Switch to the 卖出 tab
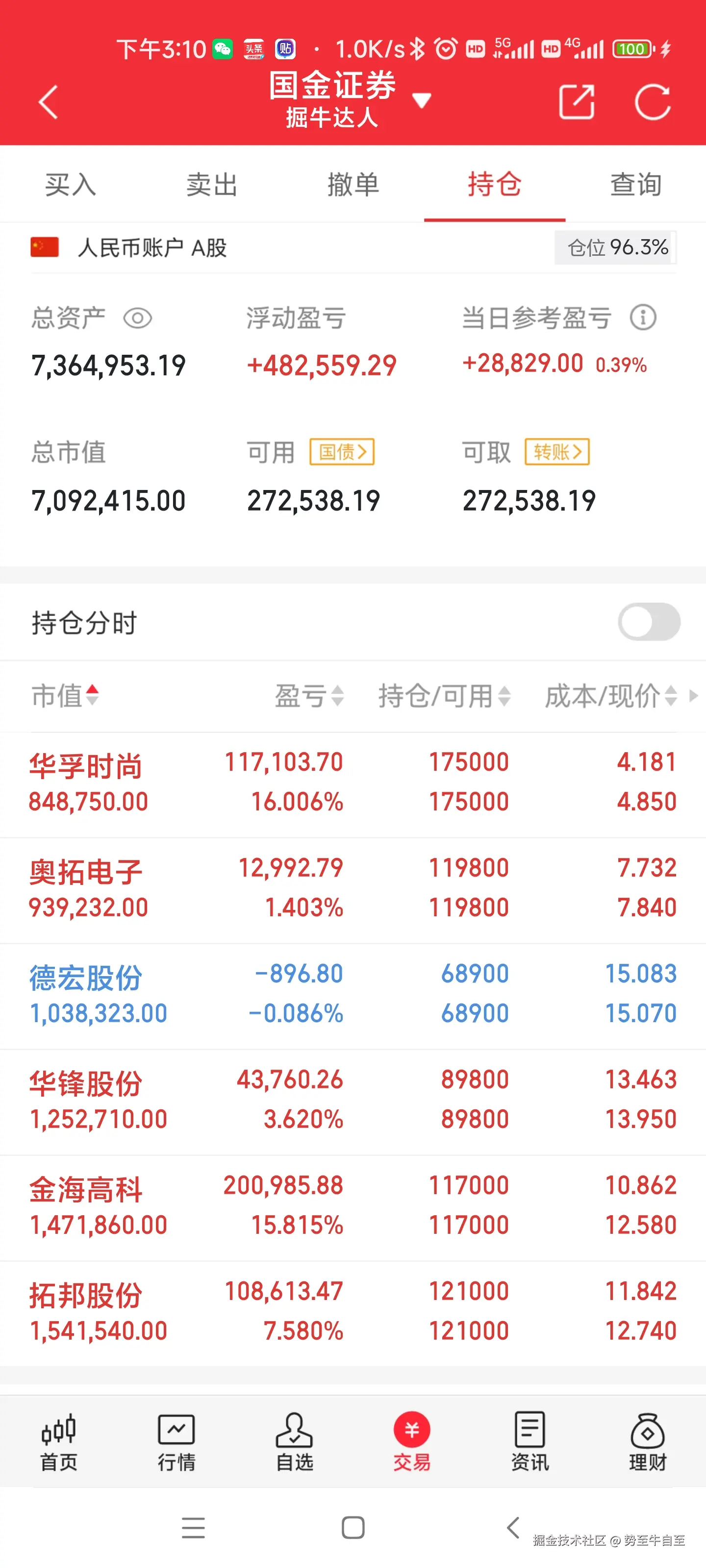706x1568 pixels. (x=211, y=184)
